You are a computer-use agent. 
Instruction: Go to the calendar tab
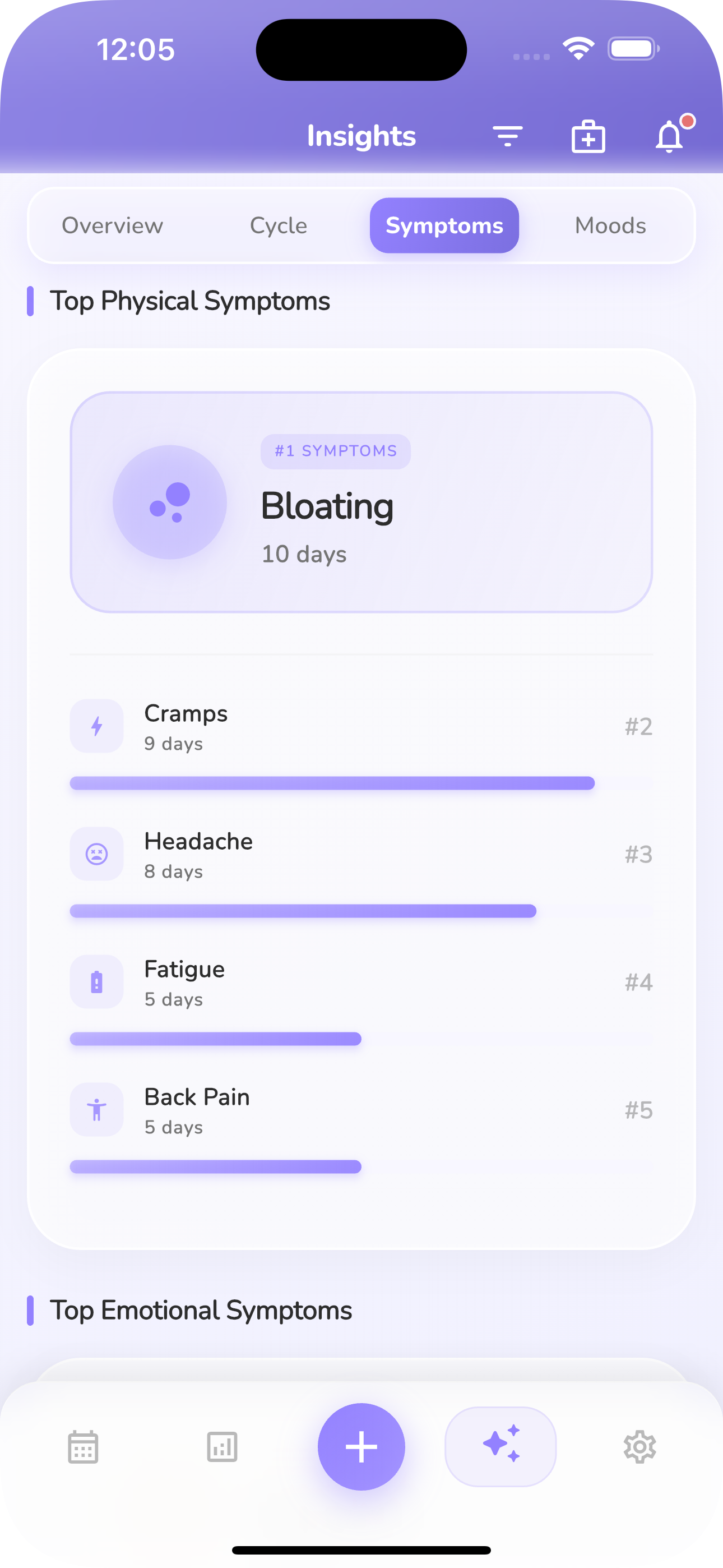(x=84, y=1447)
